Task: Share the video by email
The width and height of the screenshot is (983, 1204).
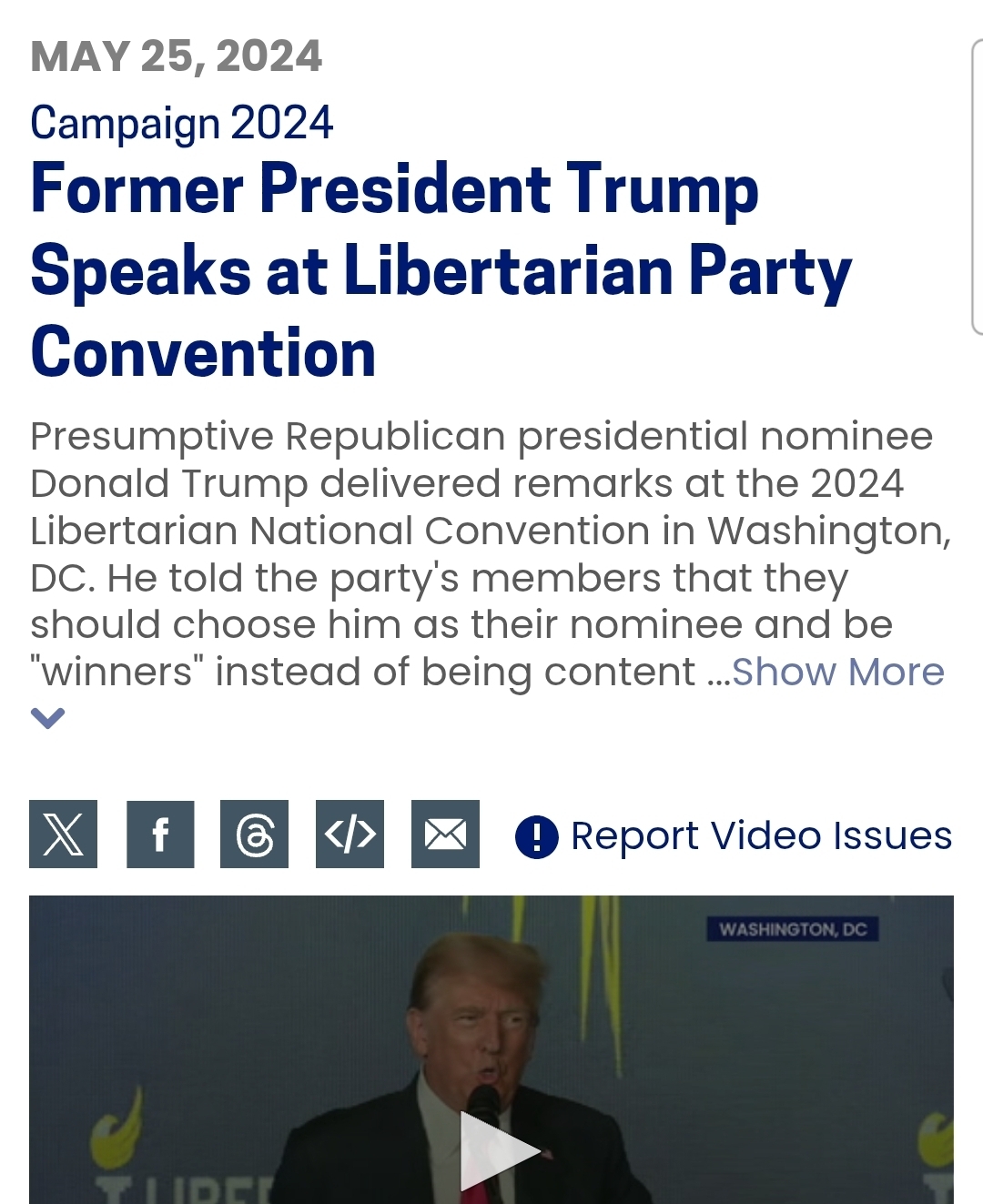Action: [x=445, y=834]
